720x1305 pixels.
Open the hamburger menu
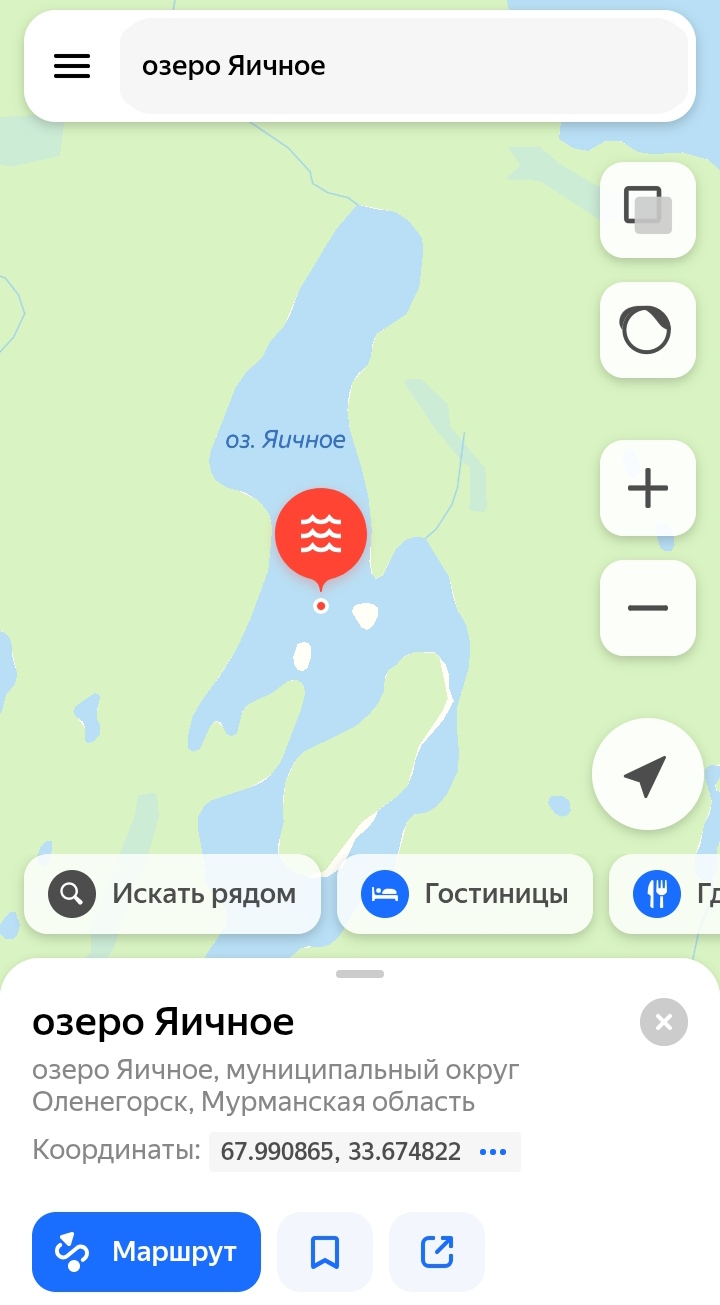(x=72, y=66)
